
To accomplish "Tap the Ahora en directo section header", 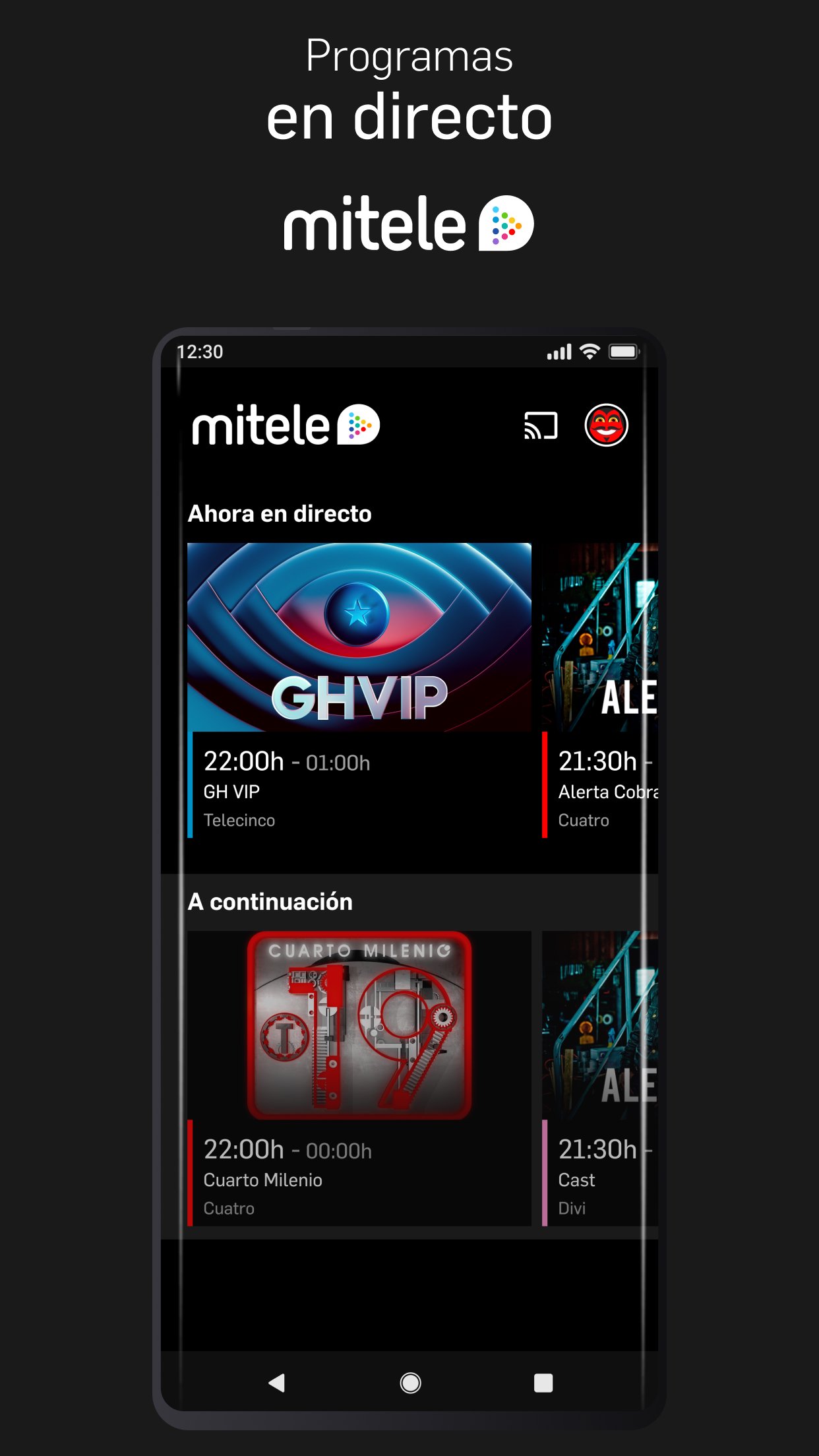I will click(x=280, y=513).
